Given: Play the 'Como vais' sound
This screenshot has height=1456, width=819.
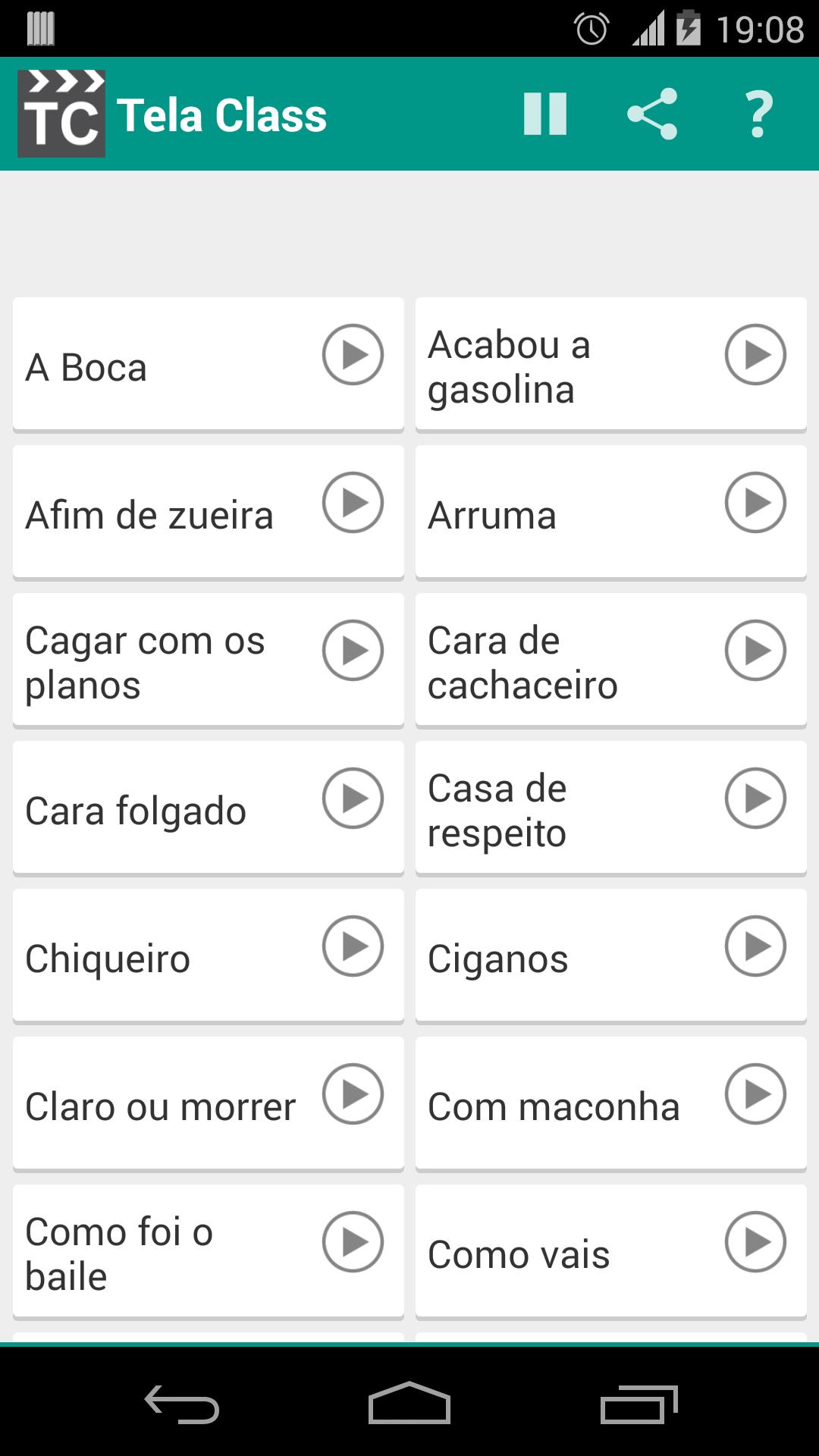Looking at the screenshot, I should pyautogui.click(x=755, y=1242).
